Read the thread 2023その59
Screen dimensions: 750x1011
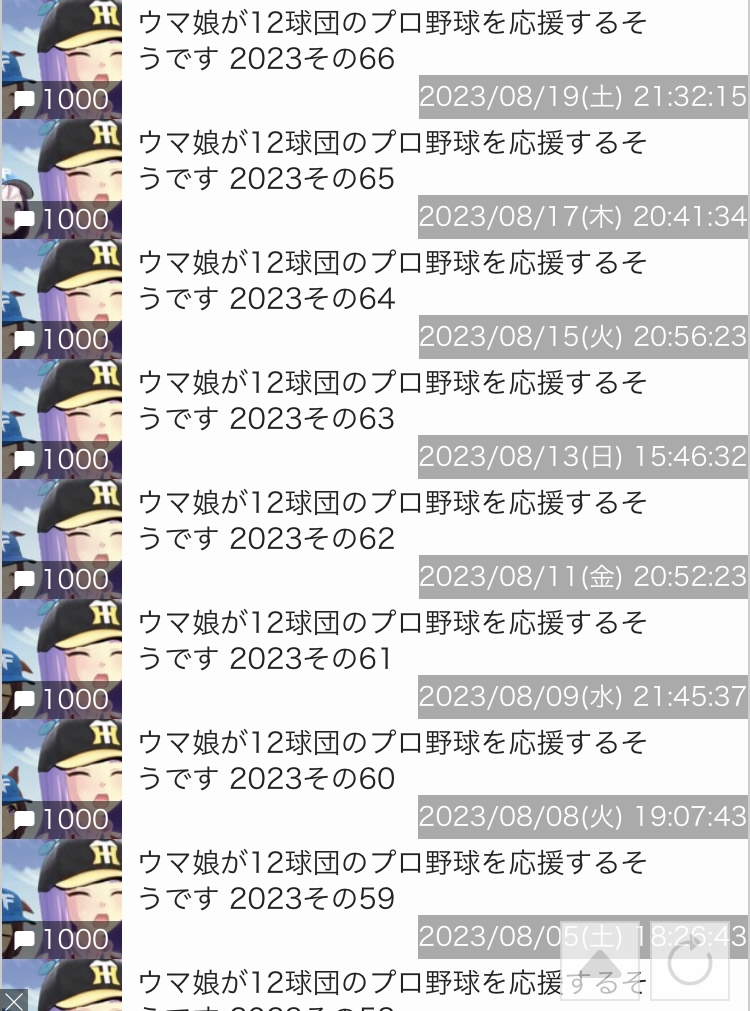[392, 880]
